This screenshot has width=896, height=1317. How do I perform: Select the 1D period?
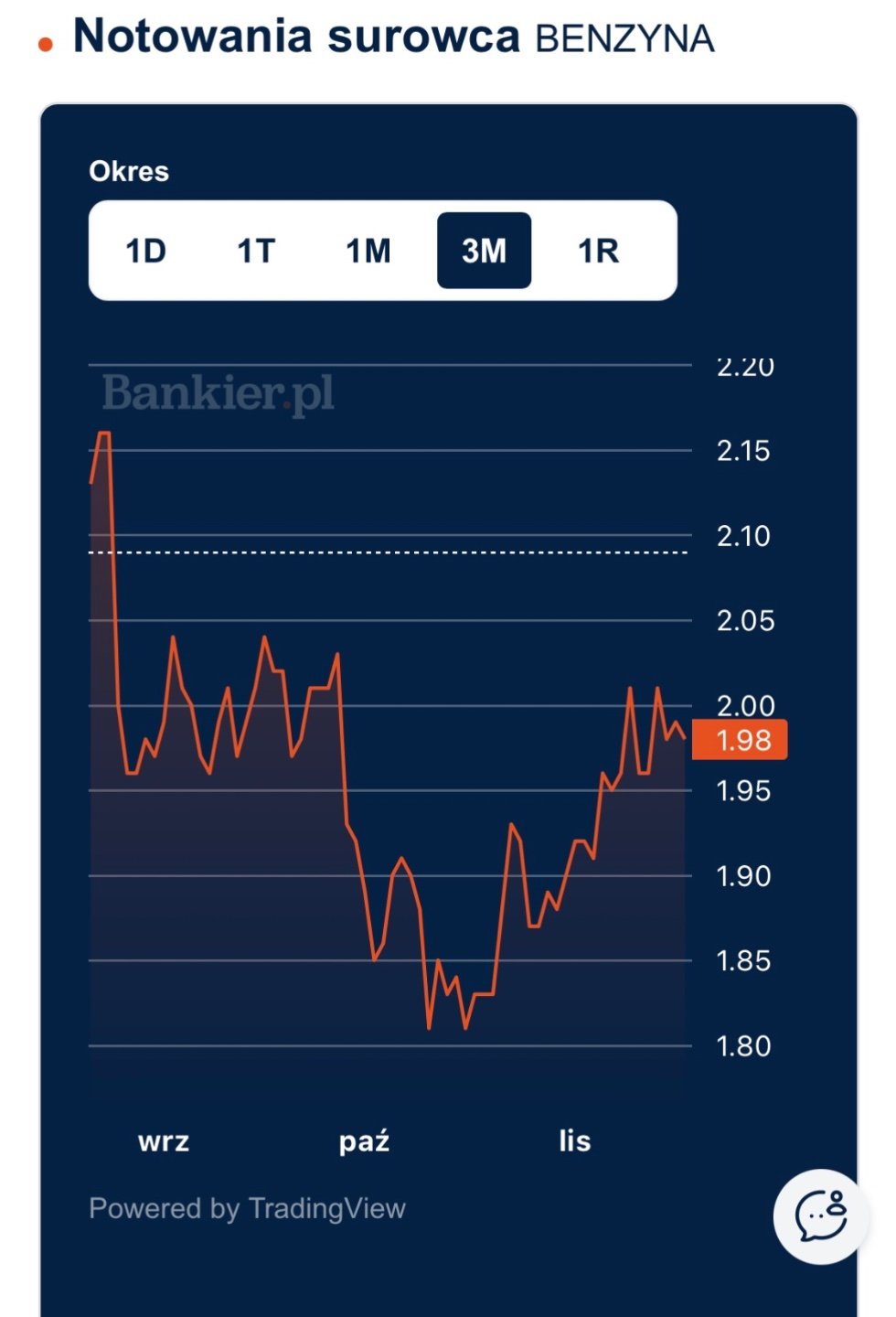pos(145,251)
